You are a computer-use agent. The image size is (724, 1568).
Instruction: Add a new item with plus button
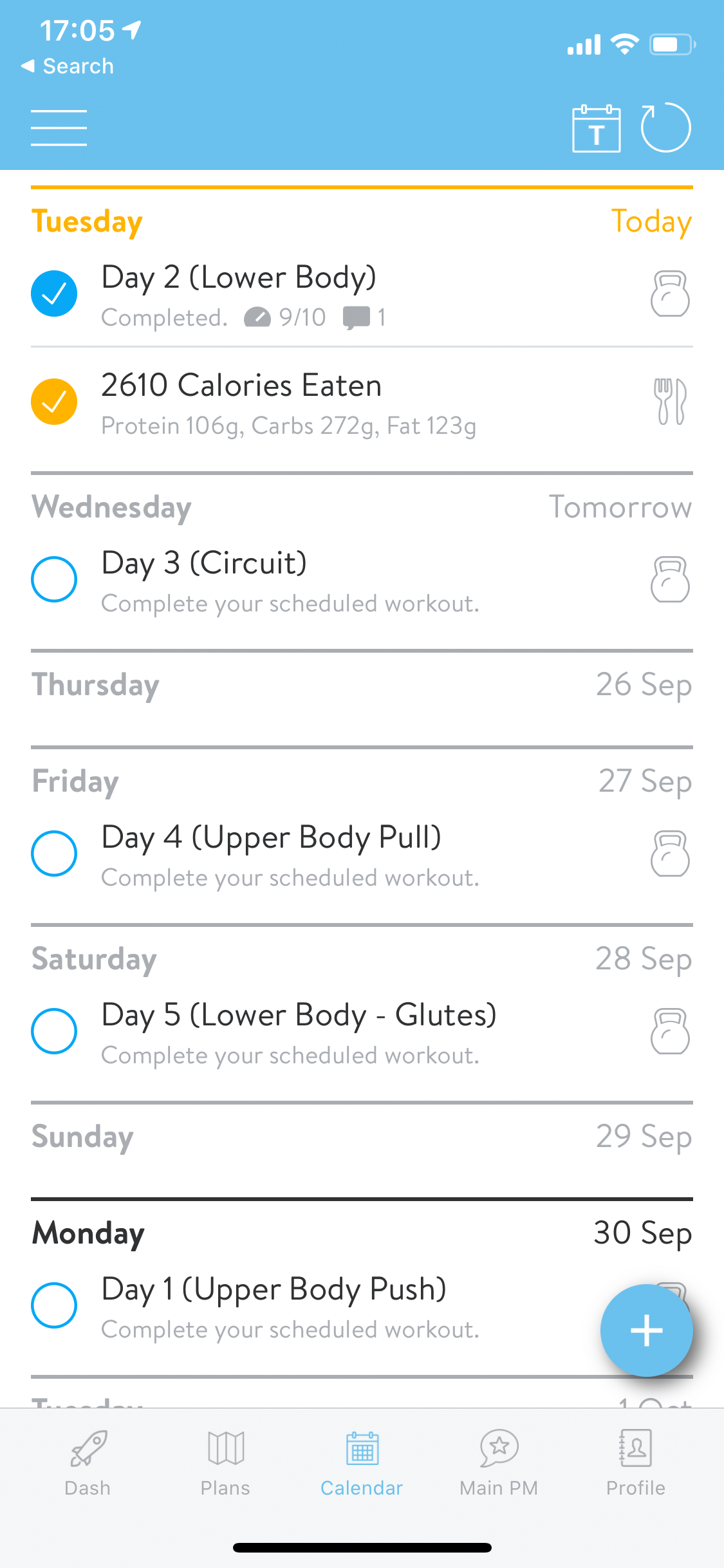646,1330
